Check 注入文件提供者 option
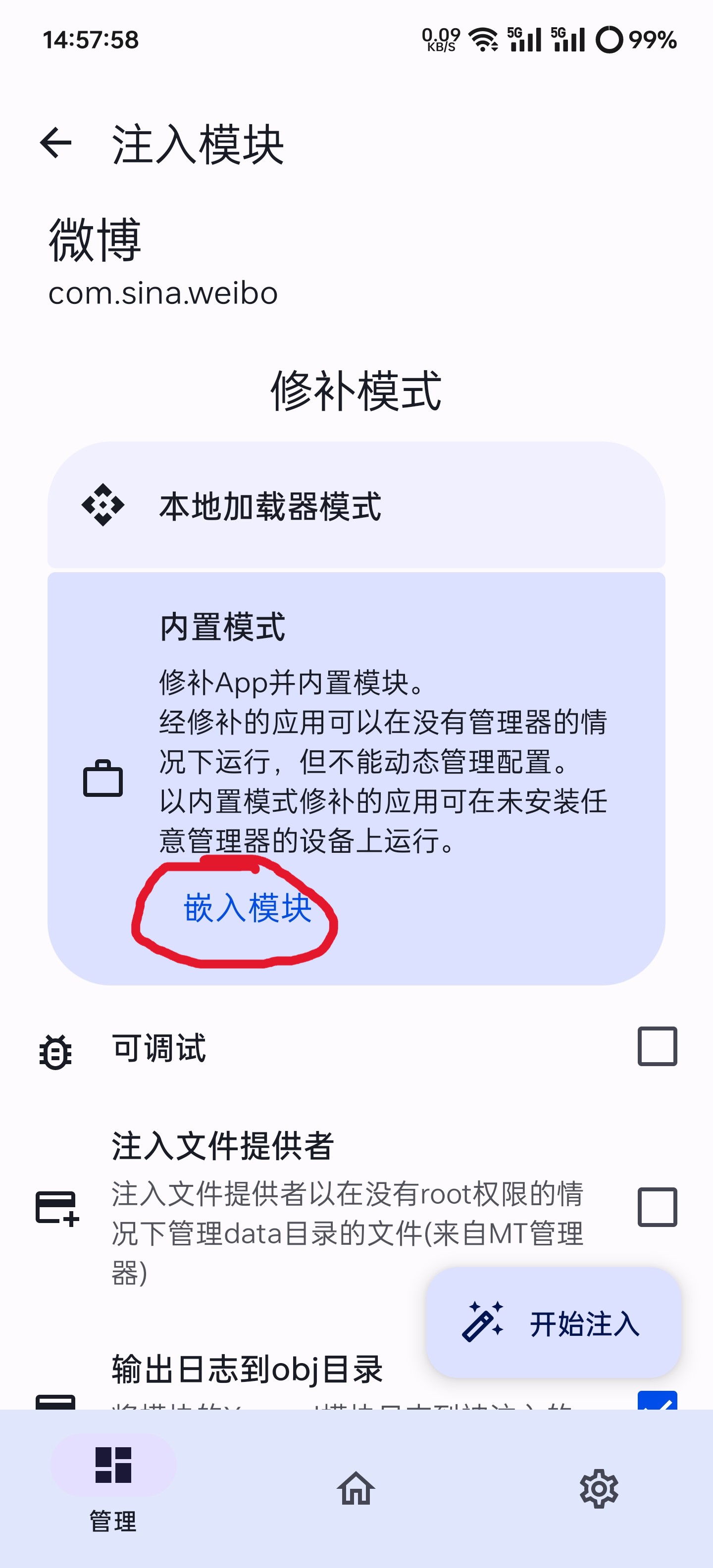The image size is (713, 1568). [x=657, y=1206]
